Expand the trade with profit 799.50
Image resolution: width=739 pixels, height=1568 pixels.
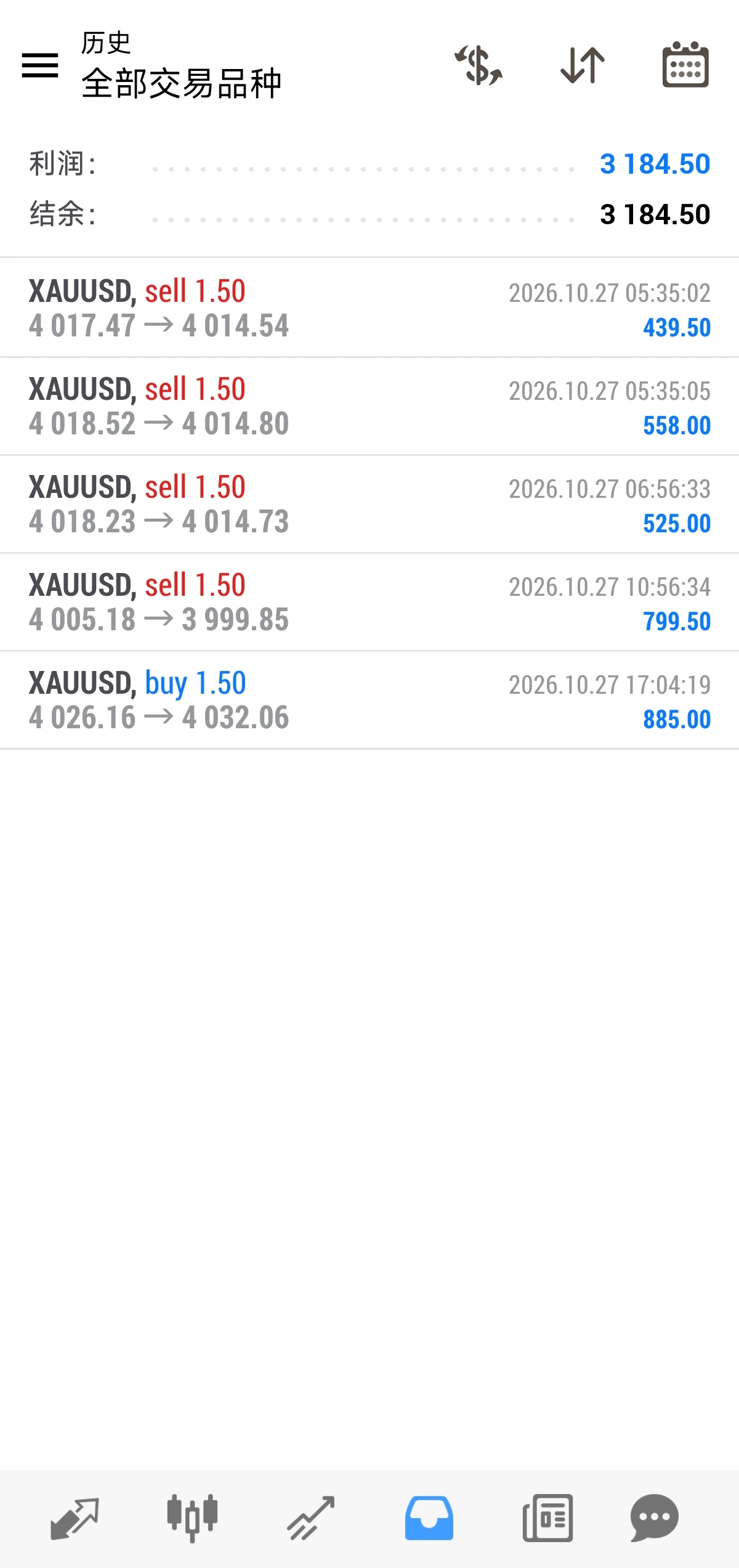click(369, 602)
